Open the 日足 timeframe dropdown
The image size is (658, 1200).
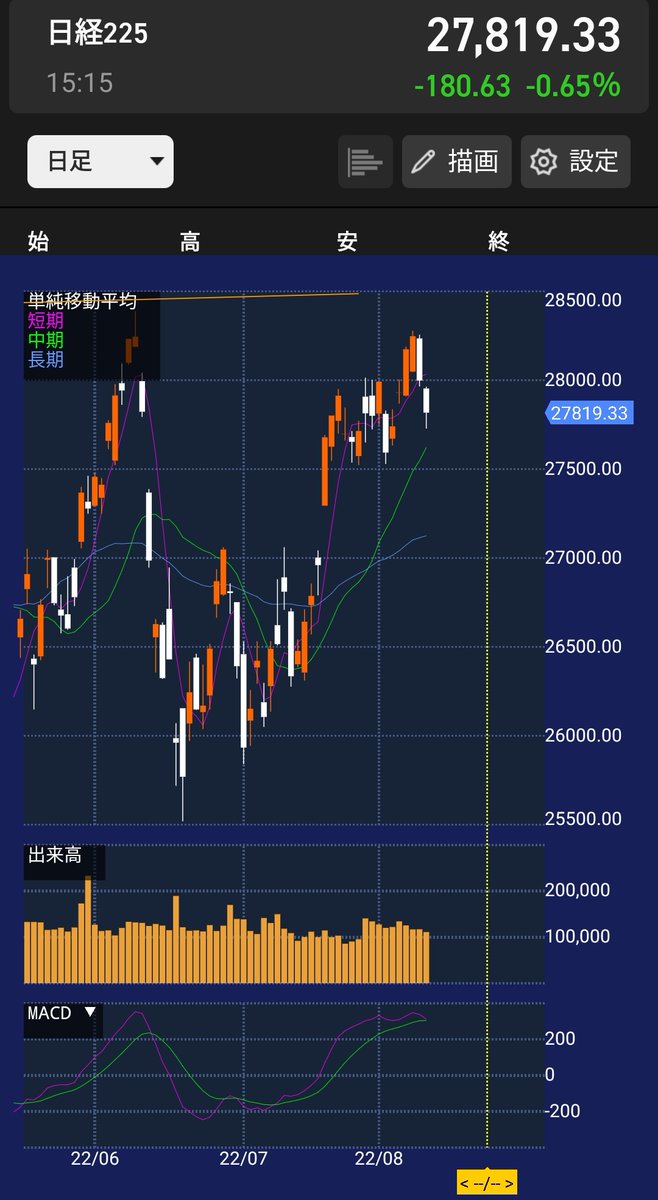(x=100, y=162)
